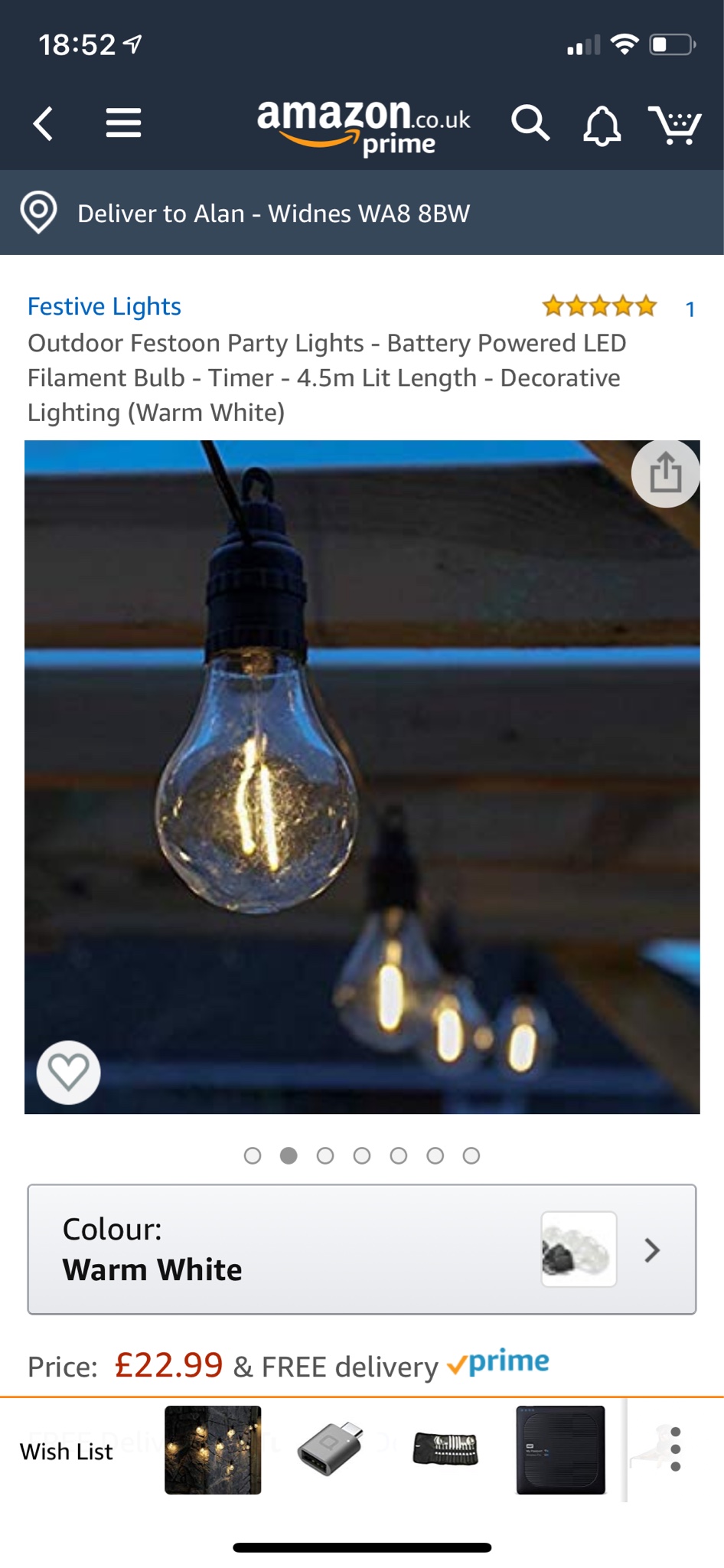
Task: Open the tool roll wish list item
Action: [x=445, y=1450]
